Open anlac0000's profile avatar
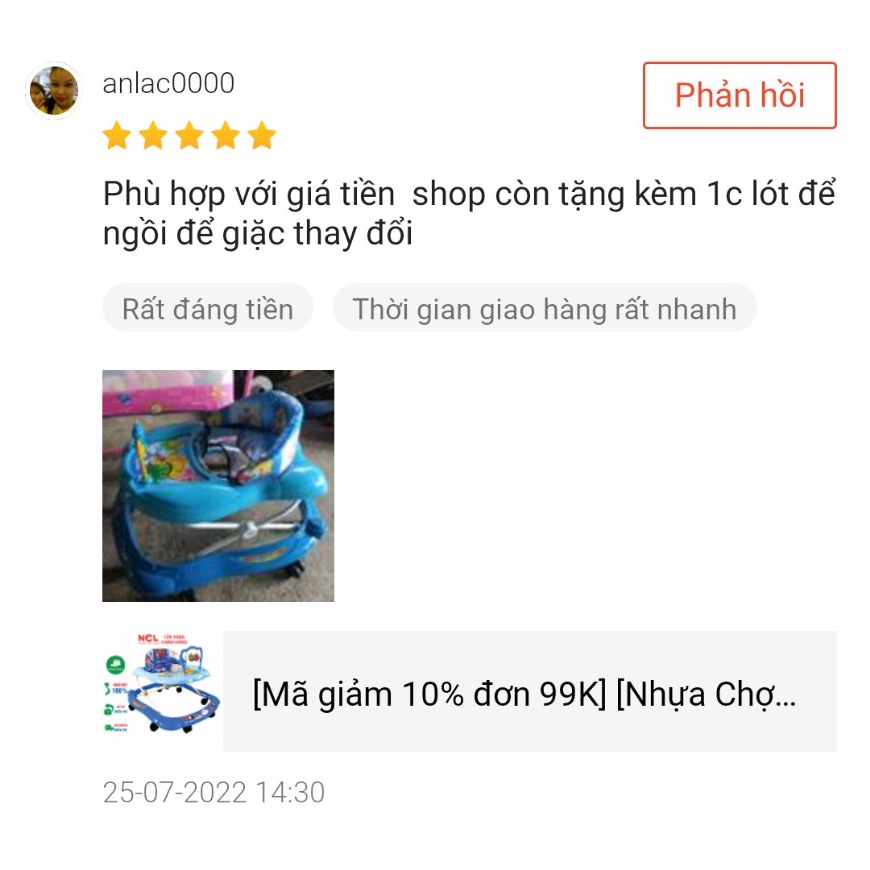The height and width of the screenshot is (870, 870). (54, 90)
